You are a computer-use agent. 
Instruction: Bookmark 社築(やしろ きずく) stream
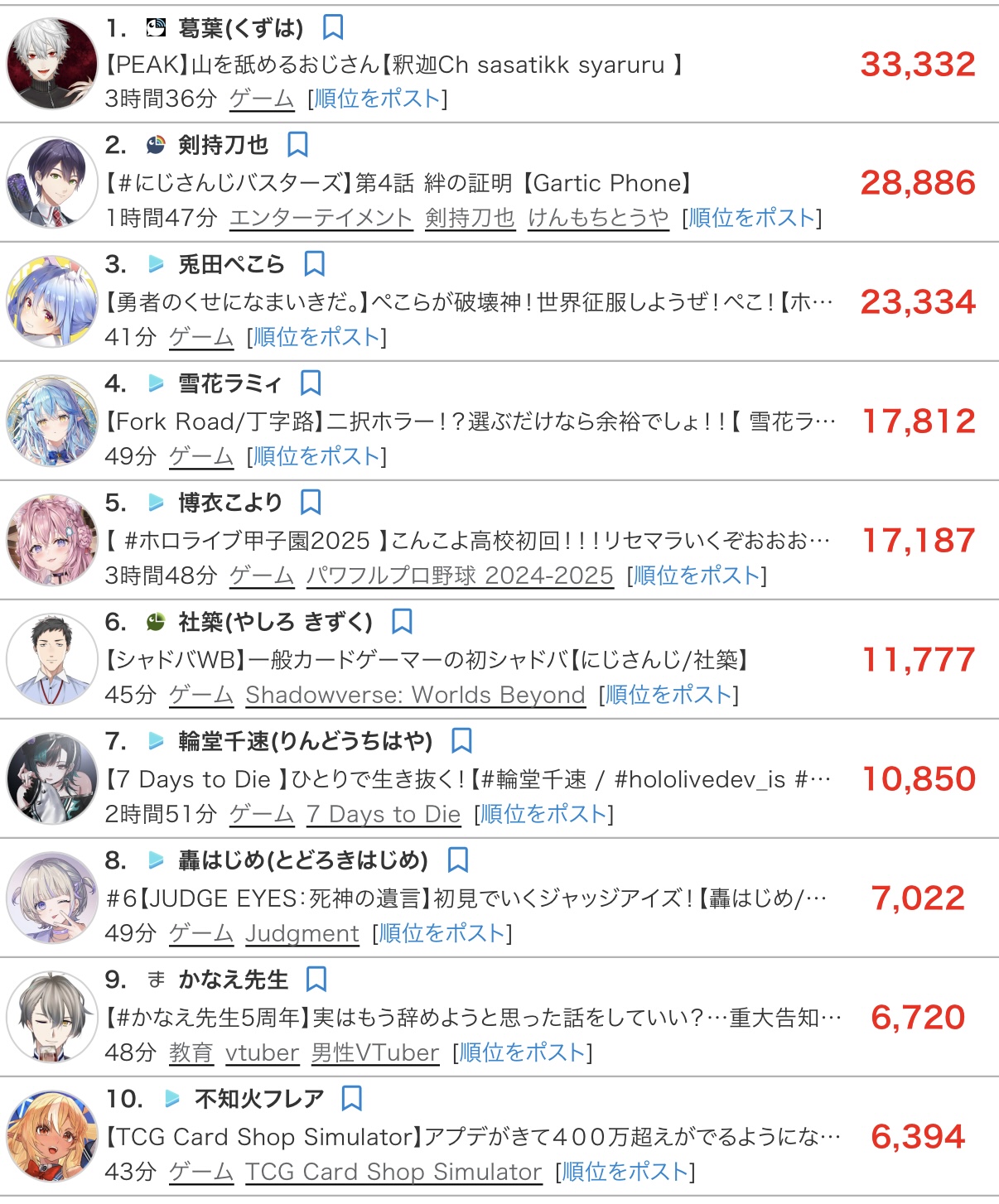point(402,622)
